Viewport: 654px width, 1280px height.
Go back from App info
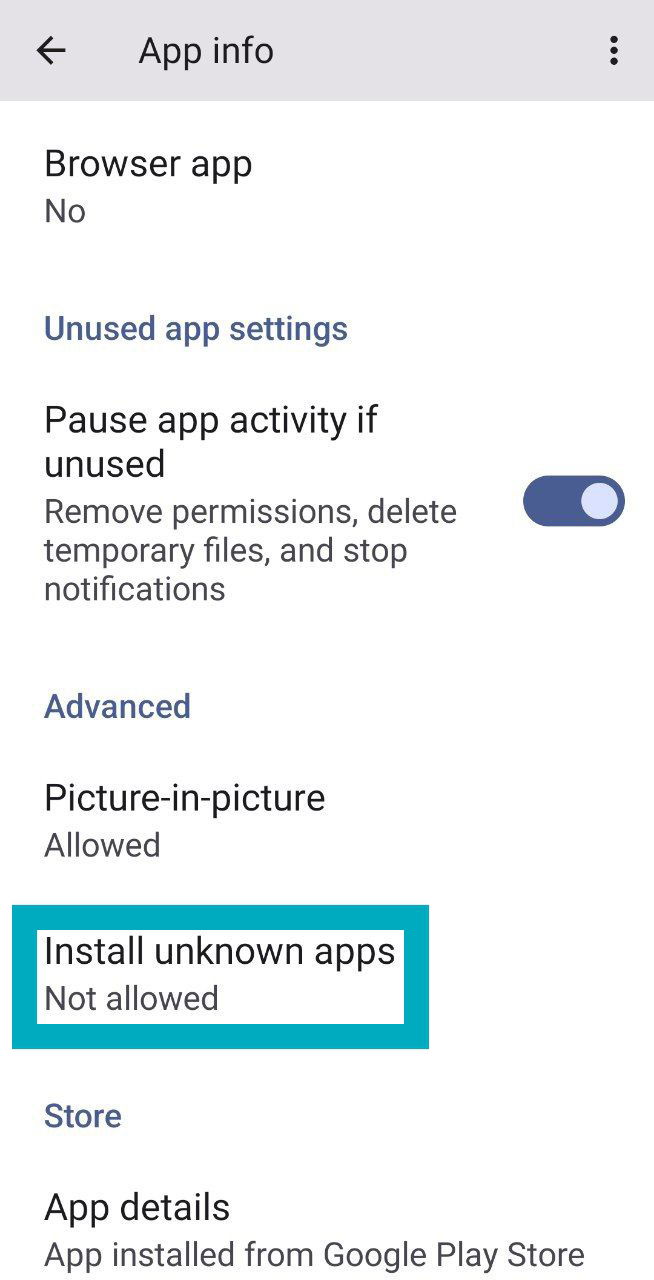(x=50, y=50)
